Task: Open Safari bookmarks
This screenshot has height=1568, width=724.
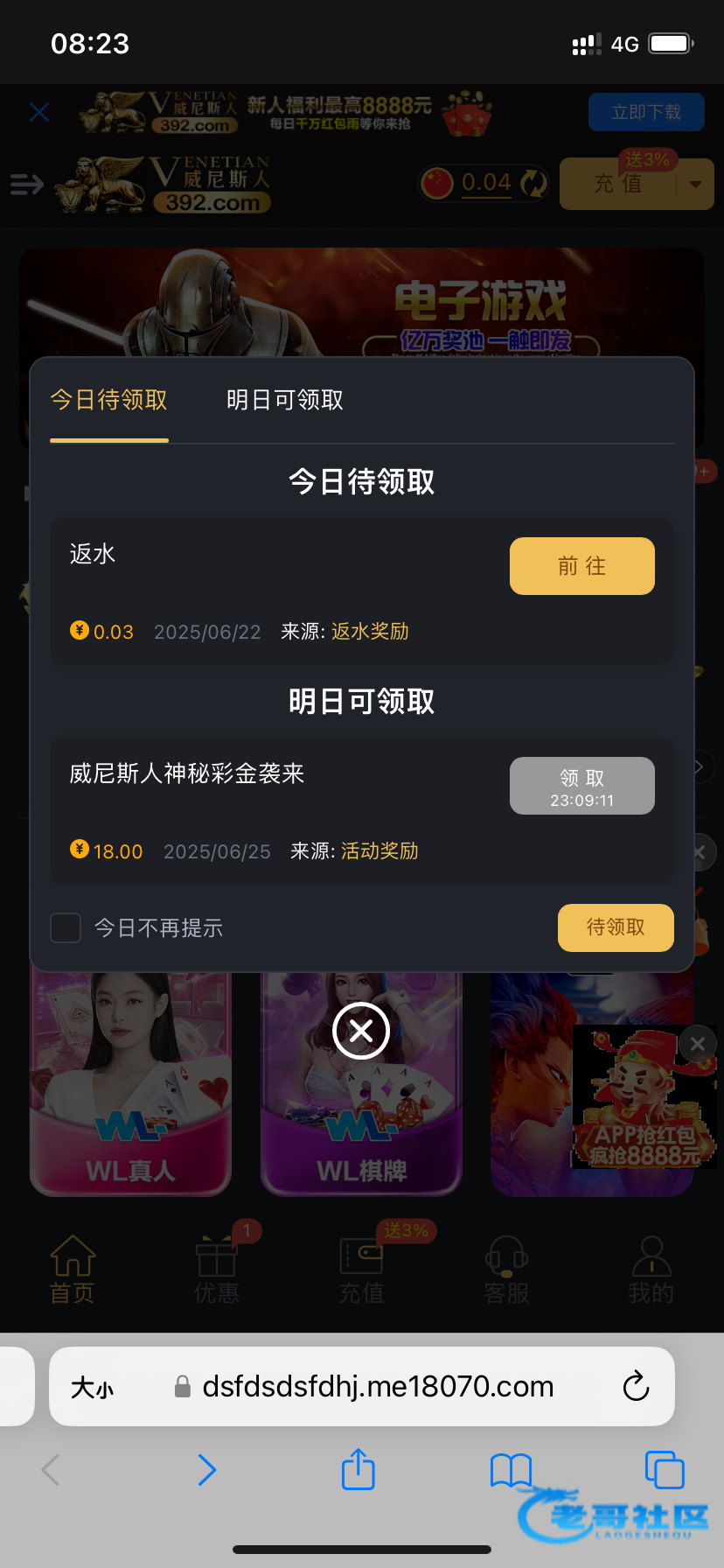Action: (x=511, y=1469)
